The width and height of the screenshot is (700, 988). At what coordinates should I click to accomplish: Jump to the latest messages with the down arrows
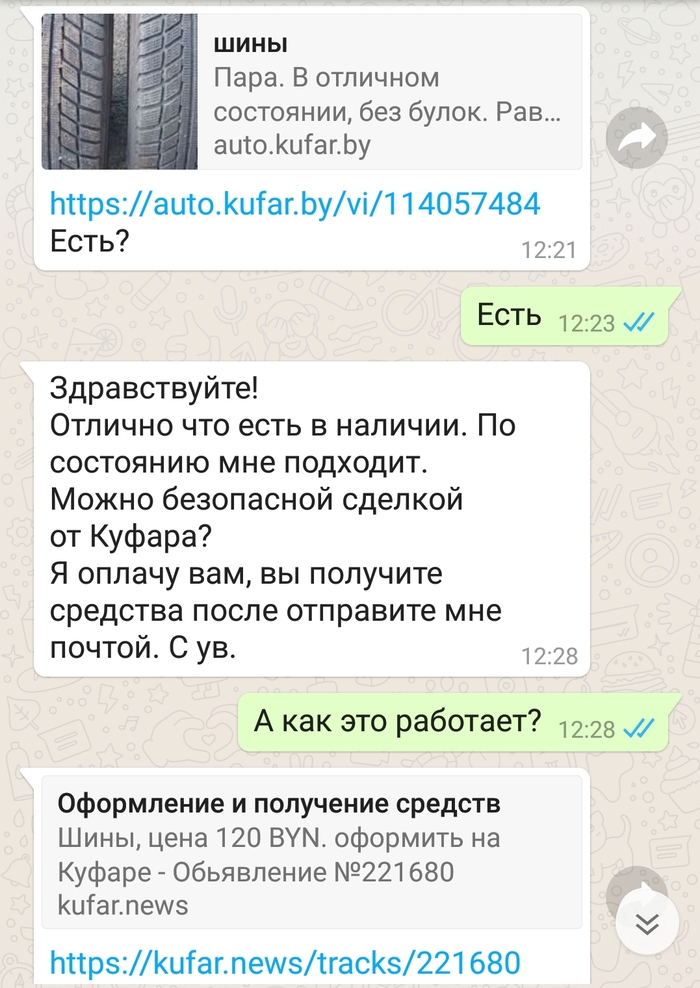647,926
